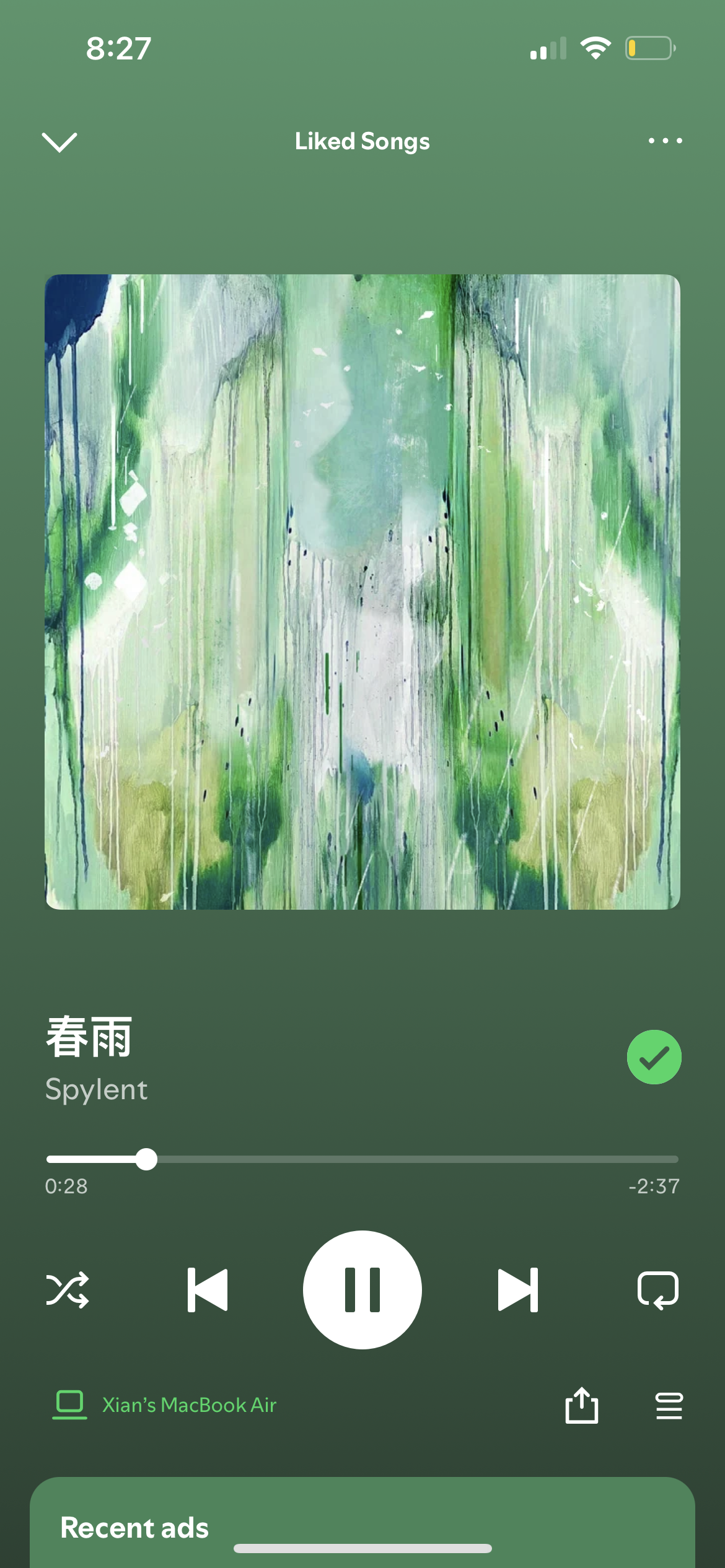Remove 春雨 from Liked Songs
Screen dimensions: 725x1568
click(654, 1057)
